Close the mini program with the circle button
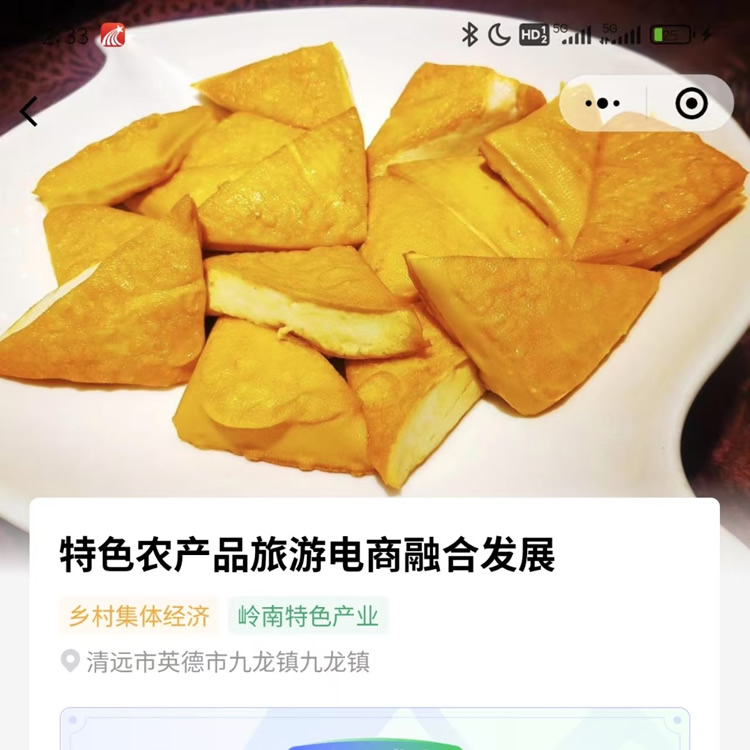Screen dimensions: 750x750 (691, 103)
